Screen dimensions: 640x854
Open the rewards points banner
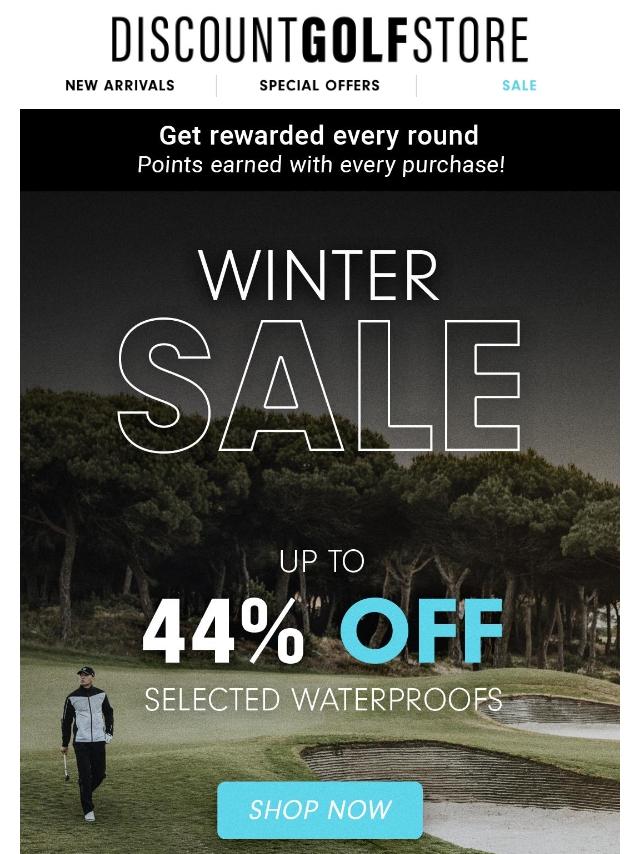pos(320,150)
